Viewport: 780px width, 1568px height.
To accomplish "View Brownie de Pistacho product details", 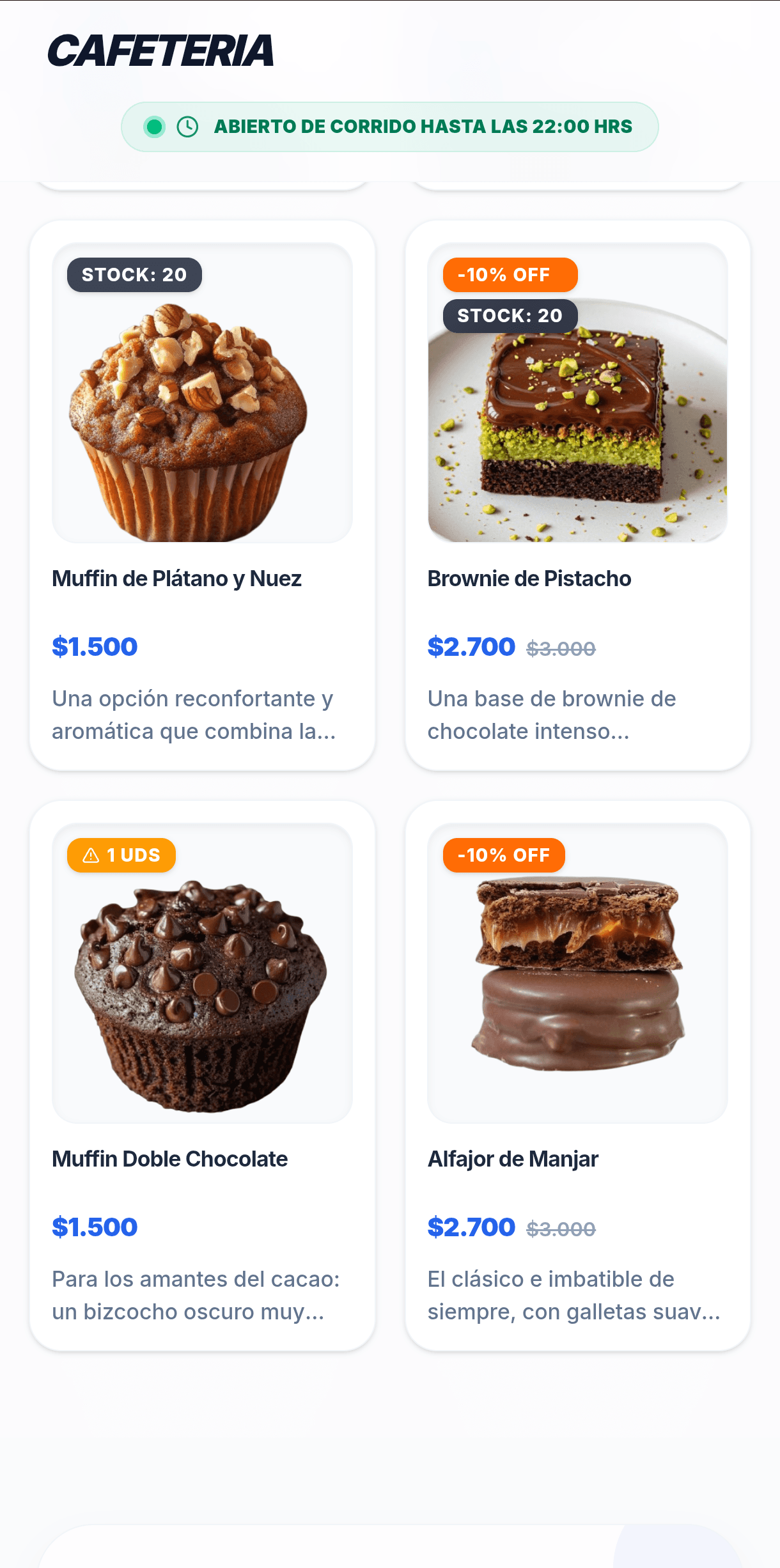I will point(577,495).
